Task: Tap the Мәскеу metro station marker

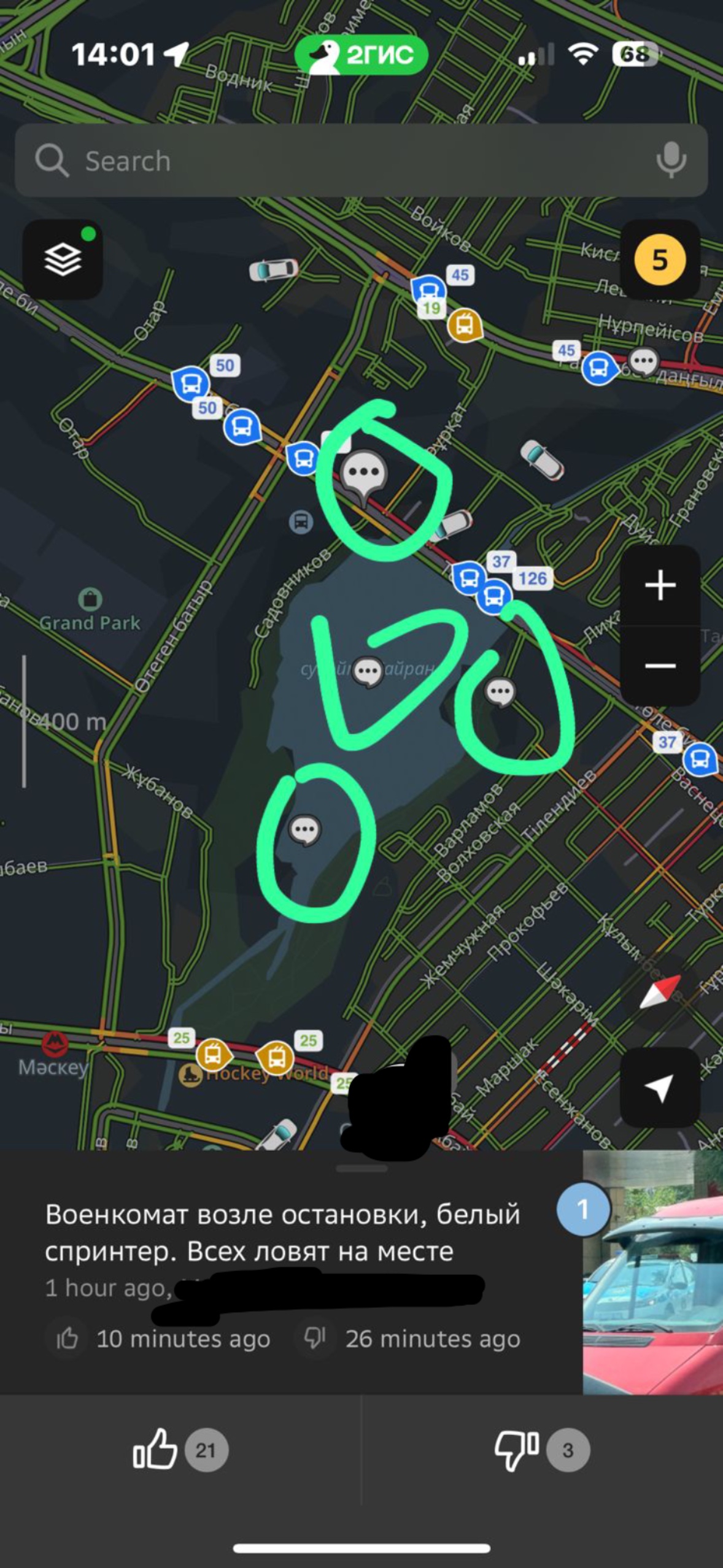Action: (x=54, y=1043)
